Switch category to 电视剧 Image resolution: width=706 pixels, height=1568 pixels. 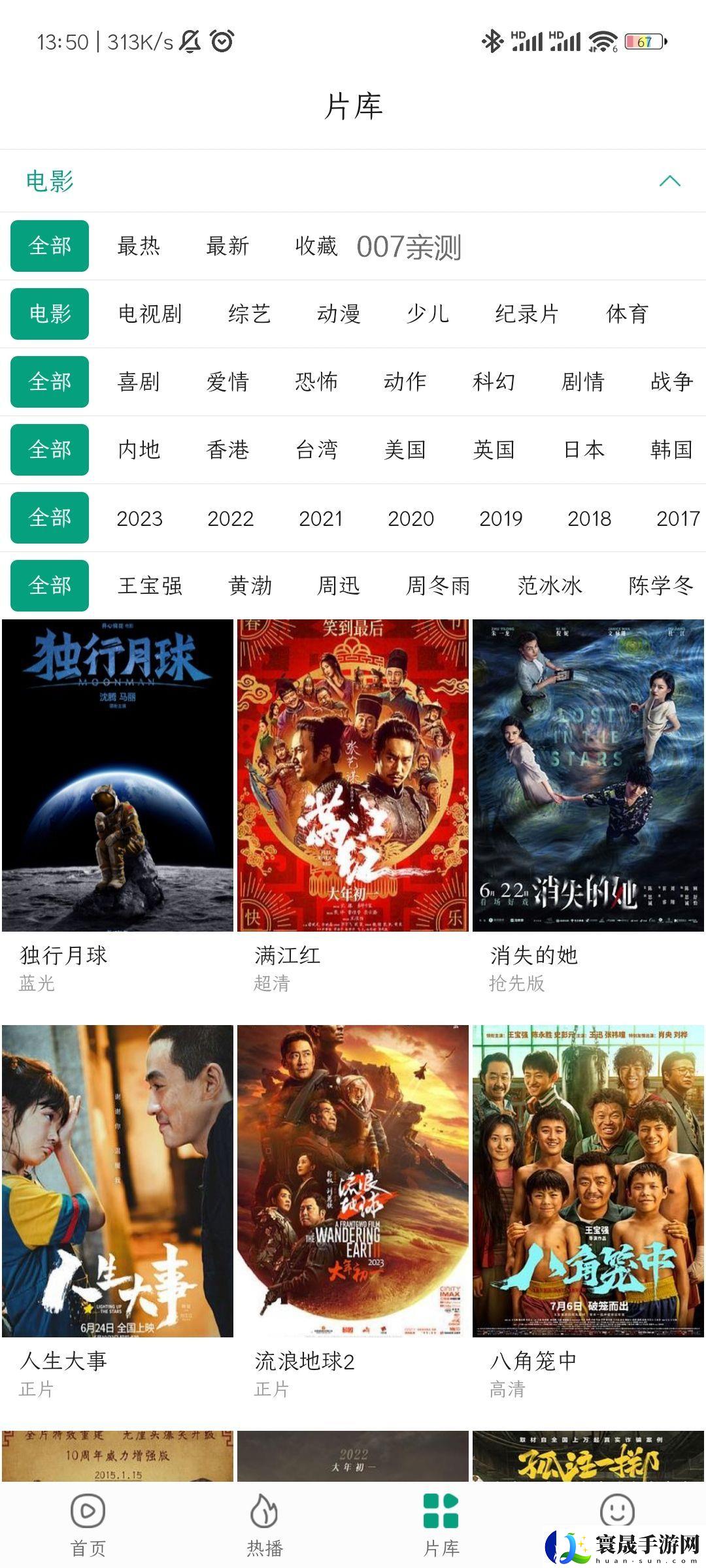(150, 314)
